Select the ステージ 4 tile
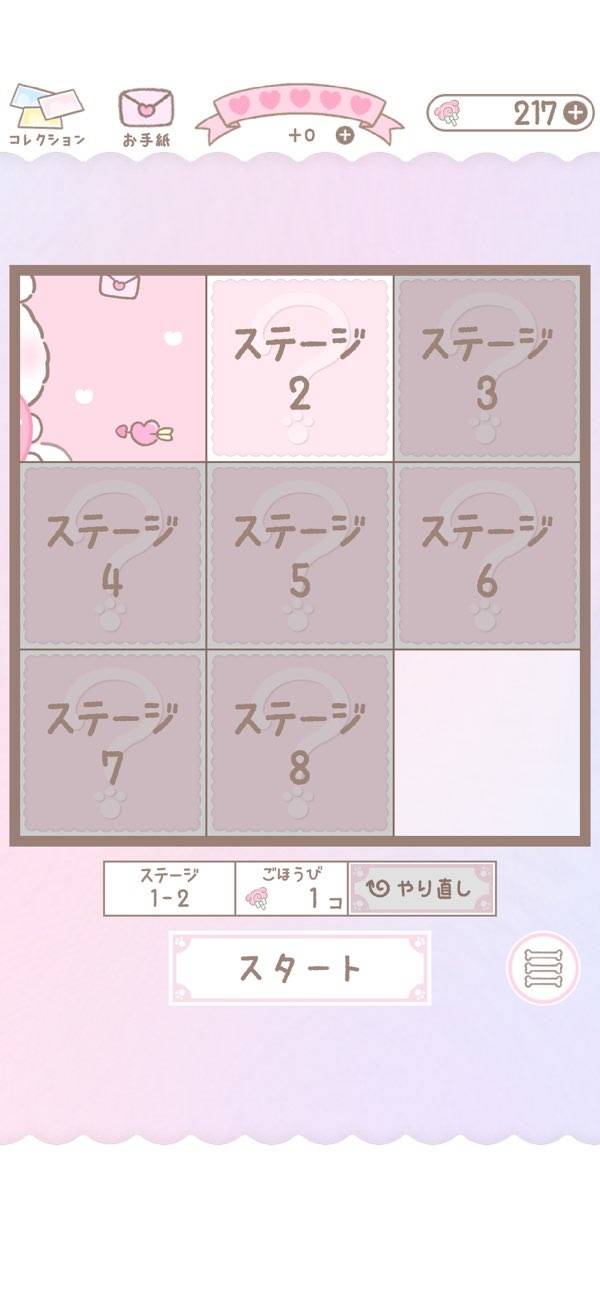Image resolution: width=600 pixels, height=1299 pixels. 112,555
